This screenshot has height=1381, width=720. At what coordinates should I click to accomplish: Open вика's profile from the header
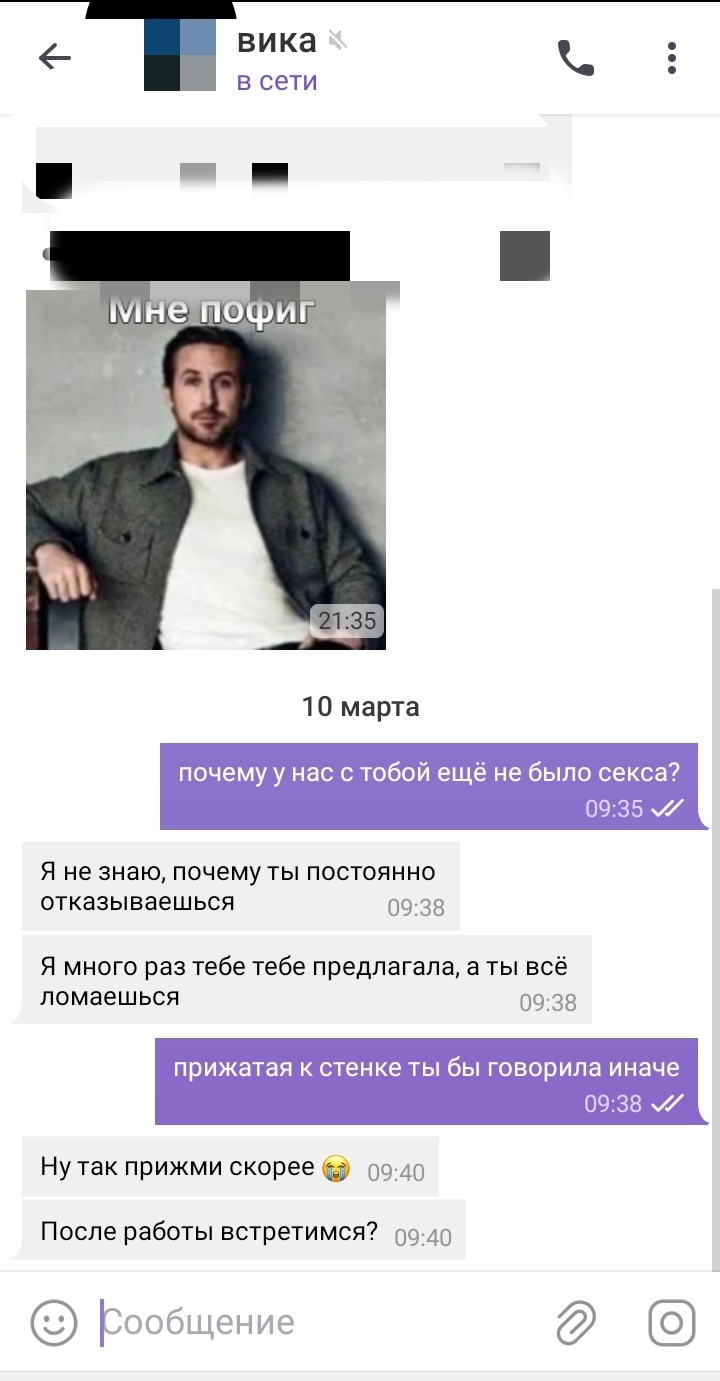coord(277,58)
